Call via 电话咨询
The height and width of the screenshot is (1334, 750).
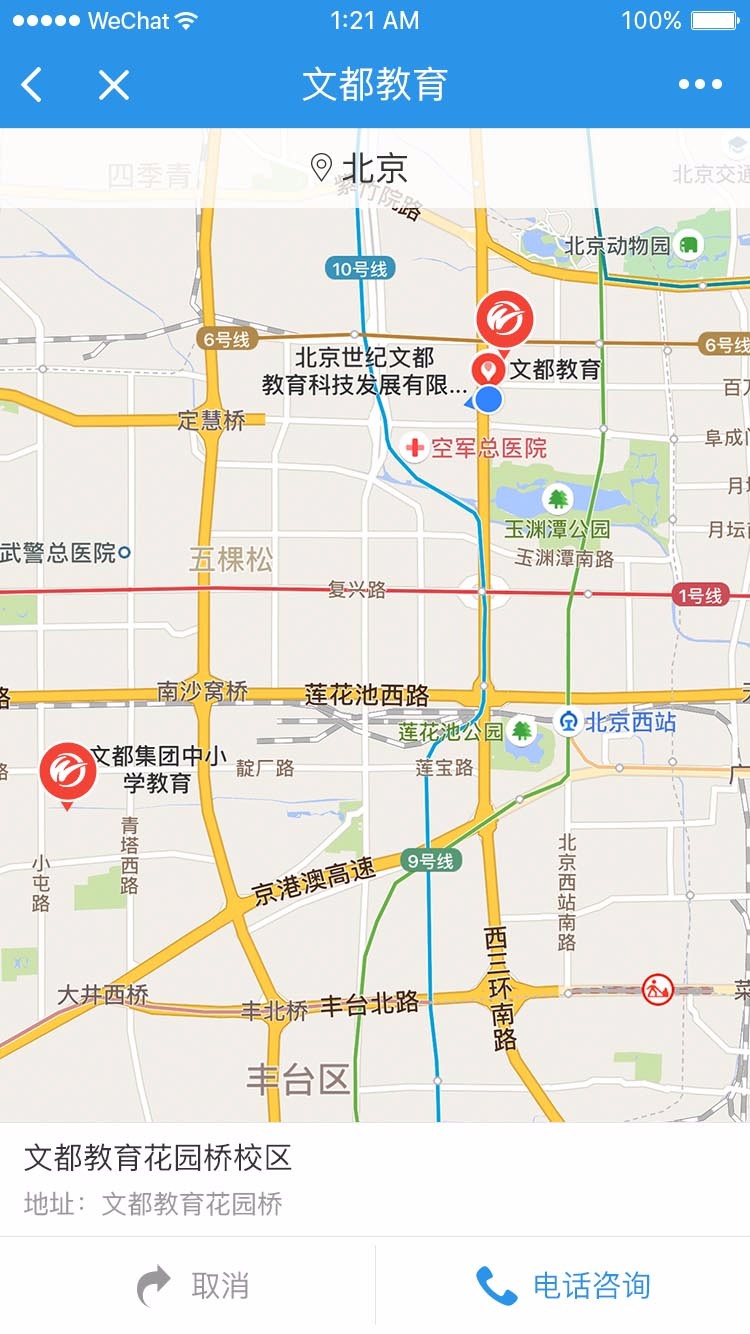[x=563, y=1286]
